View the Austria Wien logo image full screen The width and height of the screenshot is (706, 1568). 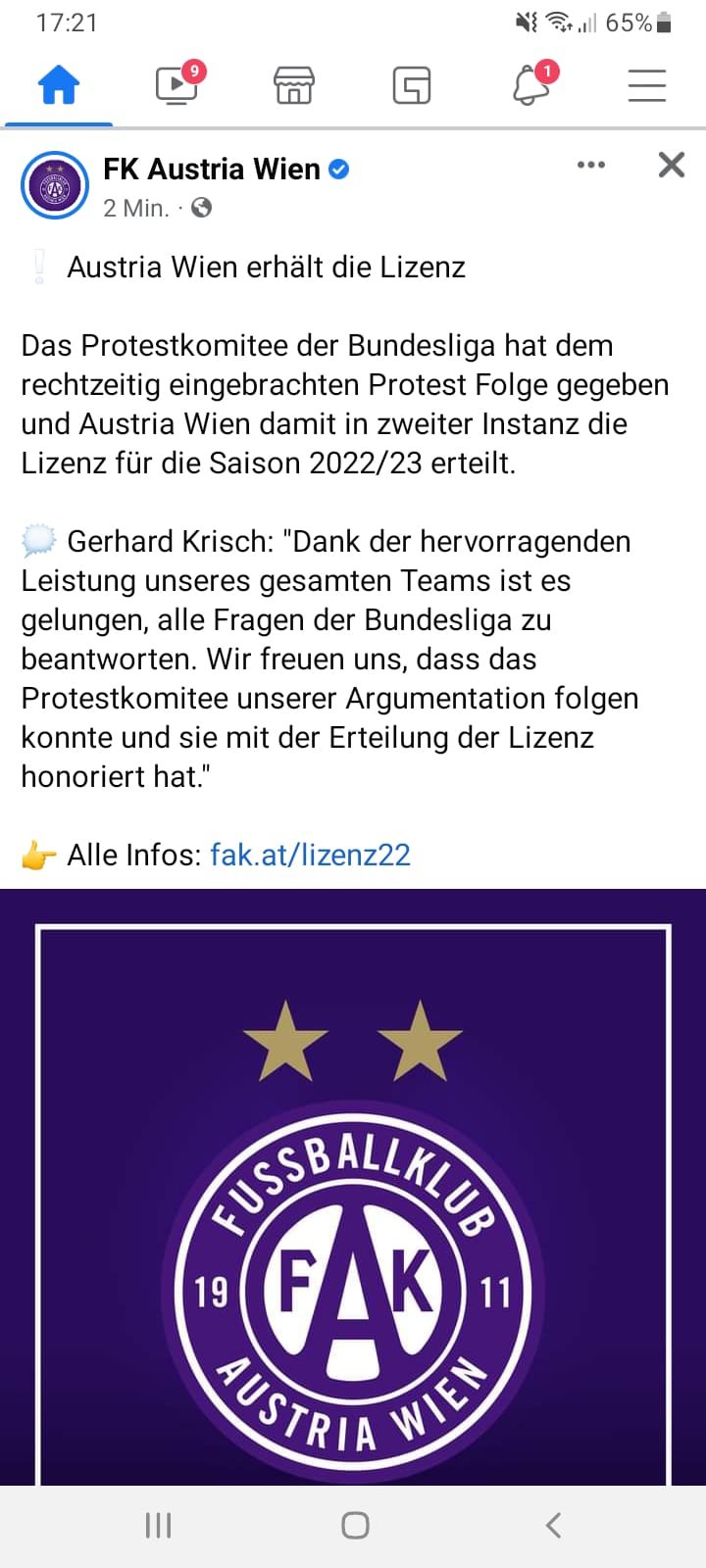point(353,1187)
